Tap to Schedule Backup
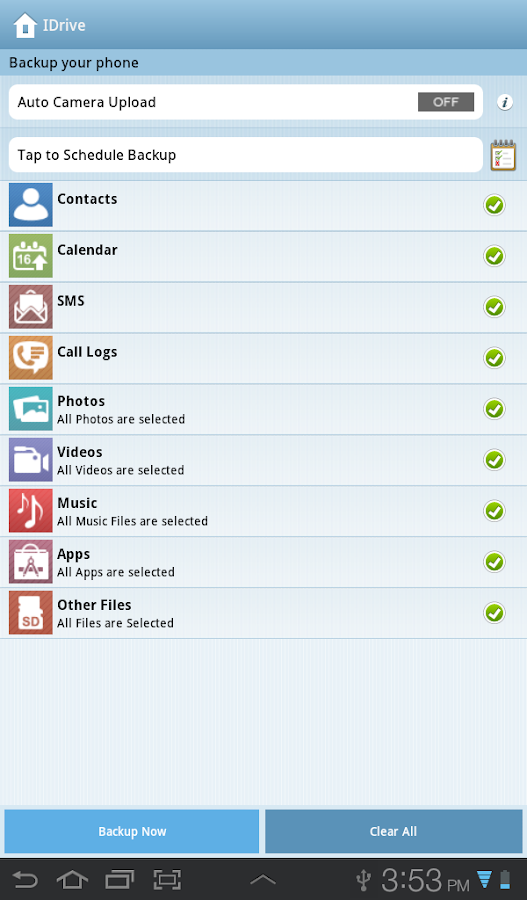 (246, 154)
